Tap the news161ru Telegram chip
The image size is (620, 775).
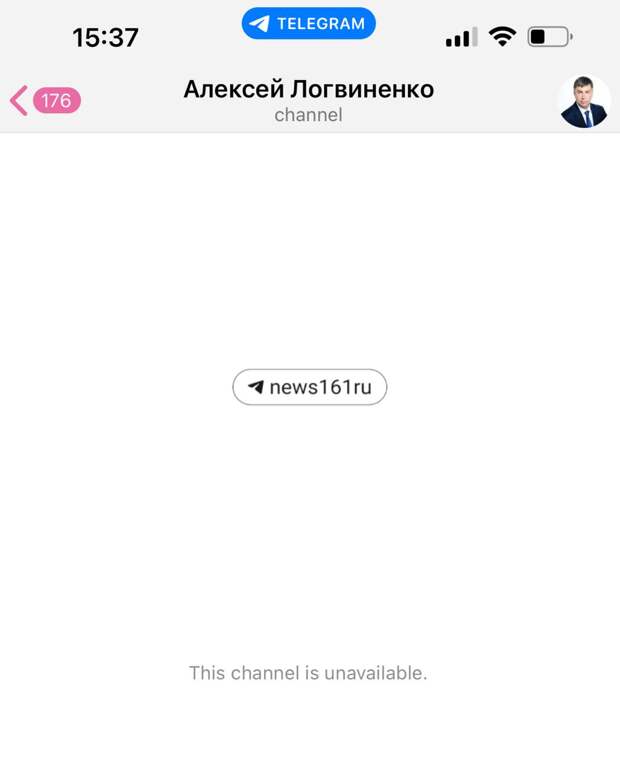[x=309, y=387]
